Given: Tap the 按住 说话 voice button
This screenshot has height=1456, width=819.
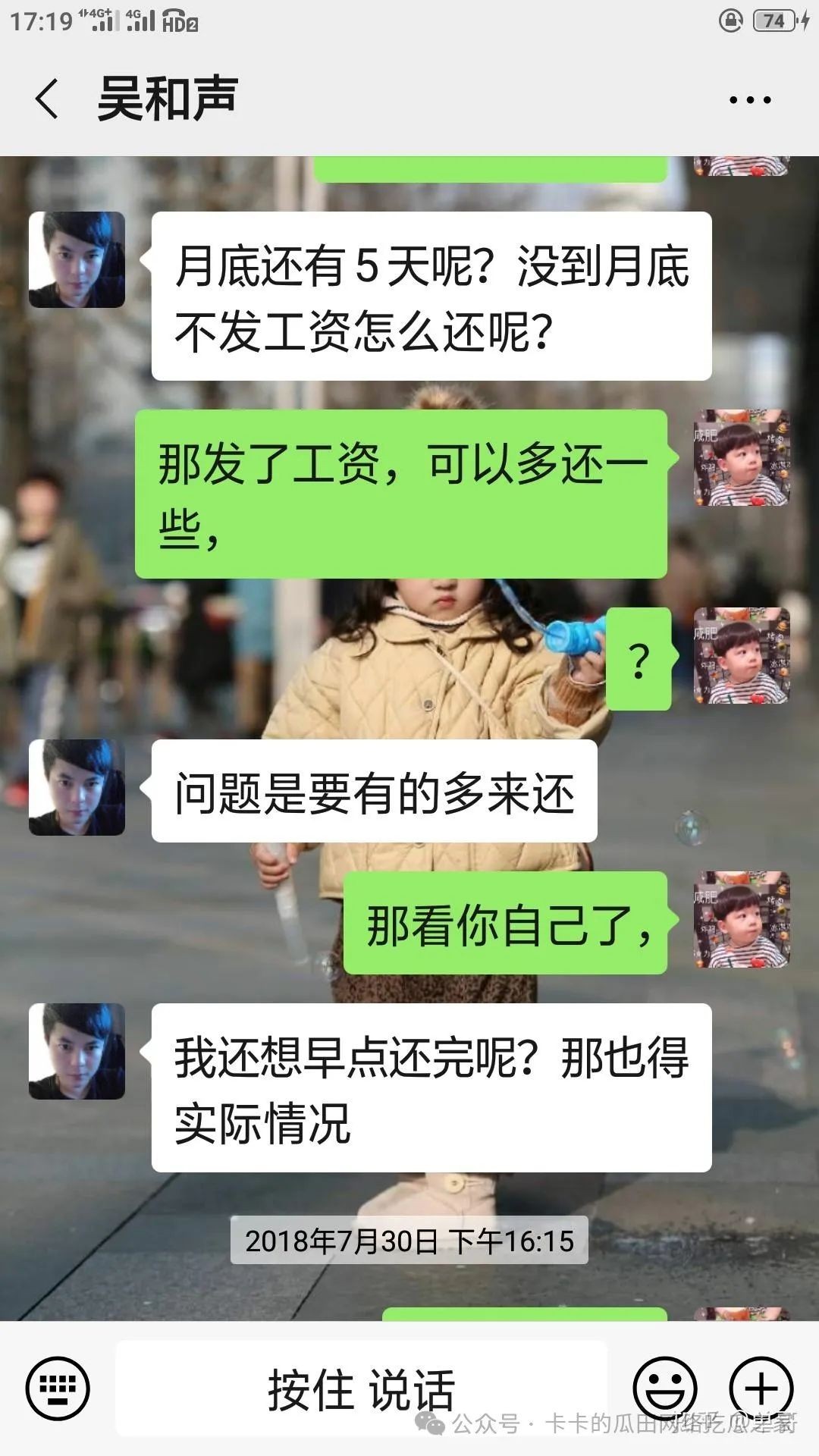Looking at the screenshot, I should pos(361,1389).
